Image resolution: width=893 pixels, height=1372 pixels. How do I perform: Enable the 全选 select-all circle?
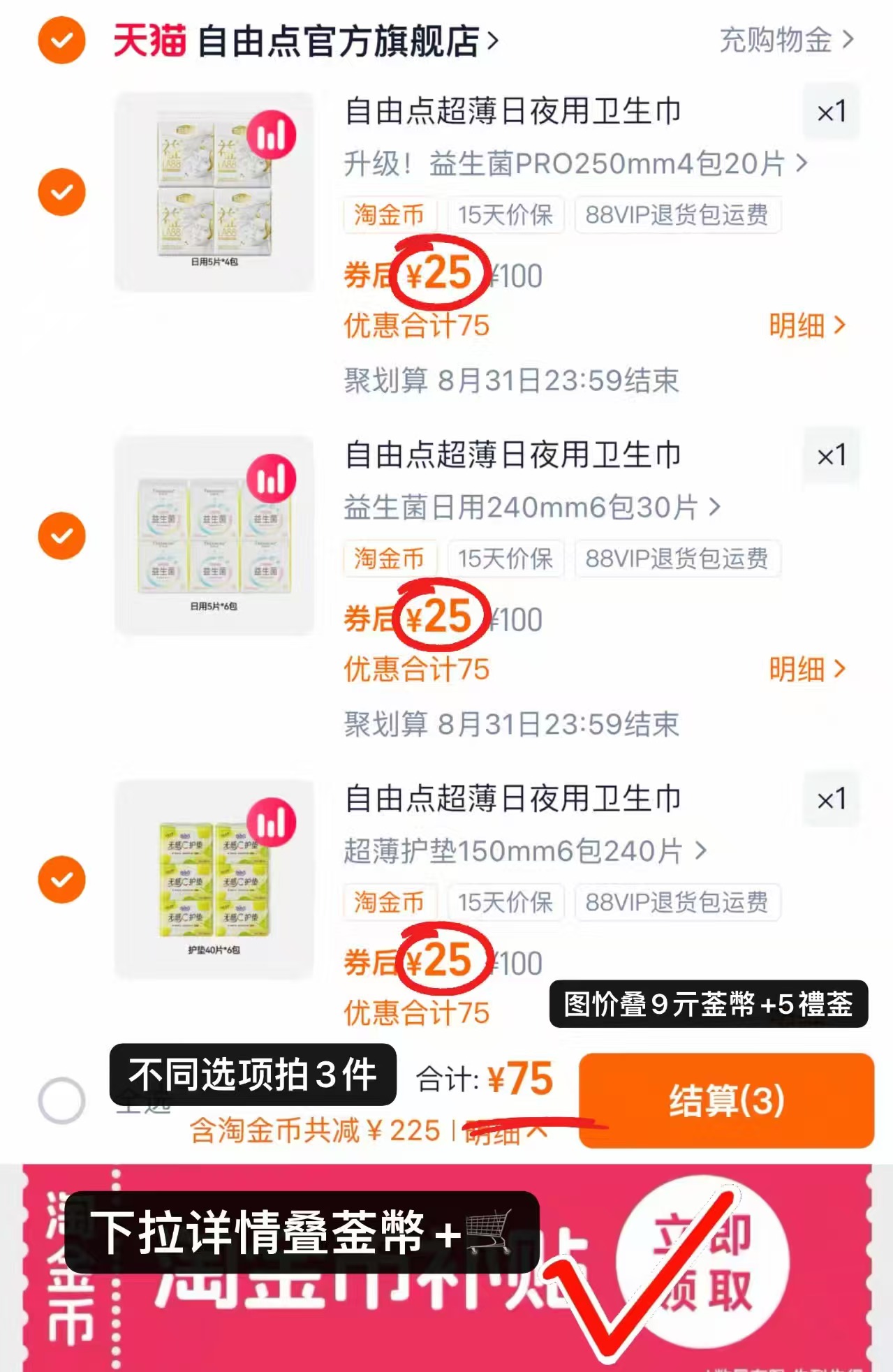coord(61,1096)
